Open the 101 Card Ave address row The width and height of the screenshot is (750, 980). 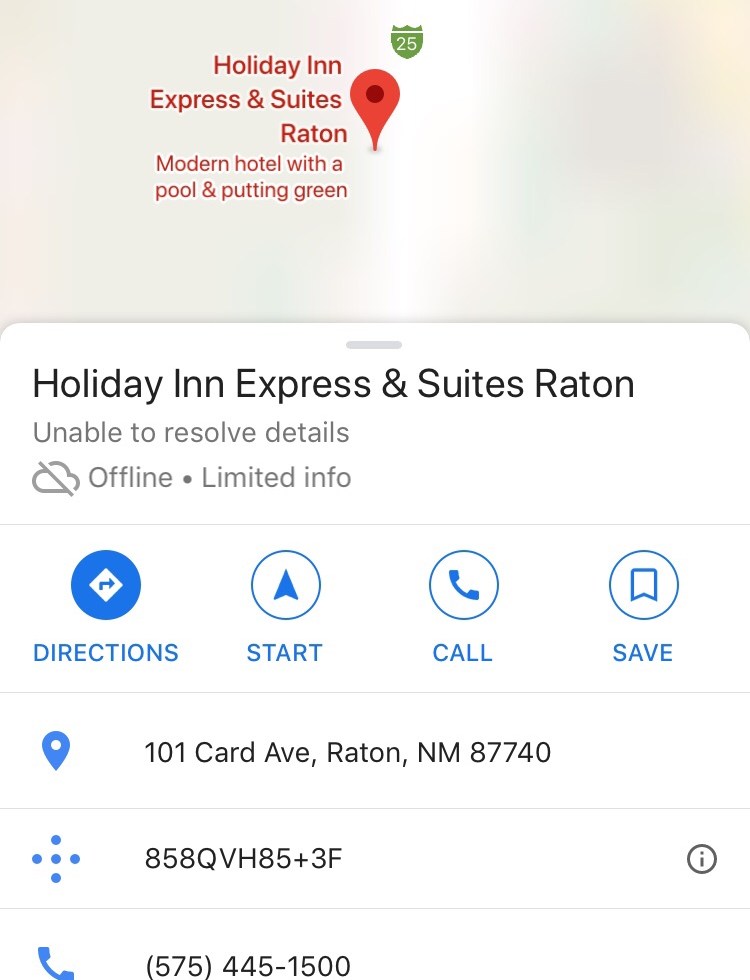click(x=347, y=751)
